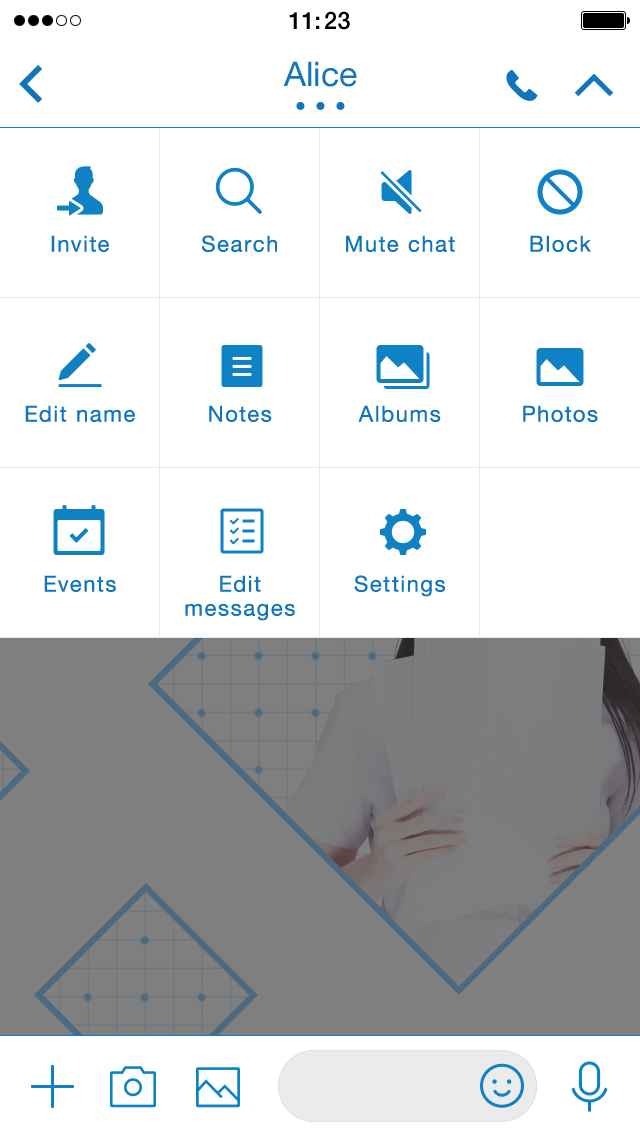
Task: Focus the message input field
Action: pyautogui.click(x=377, y=1086)
